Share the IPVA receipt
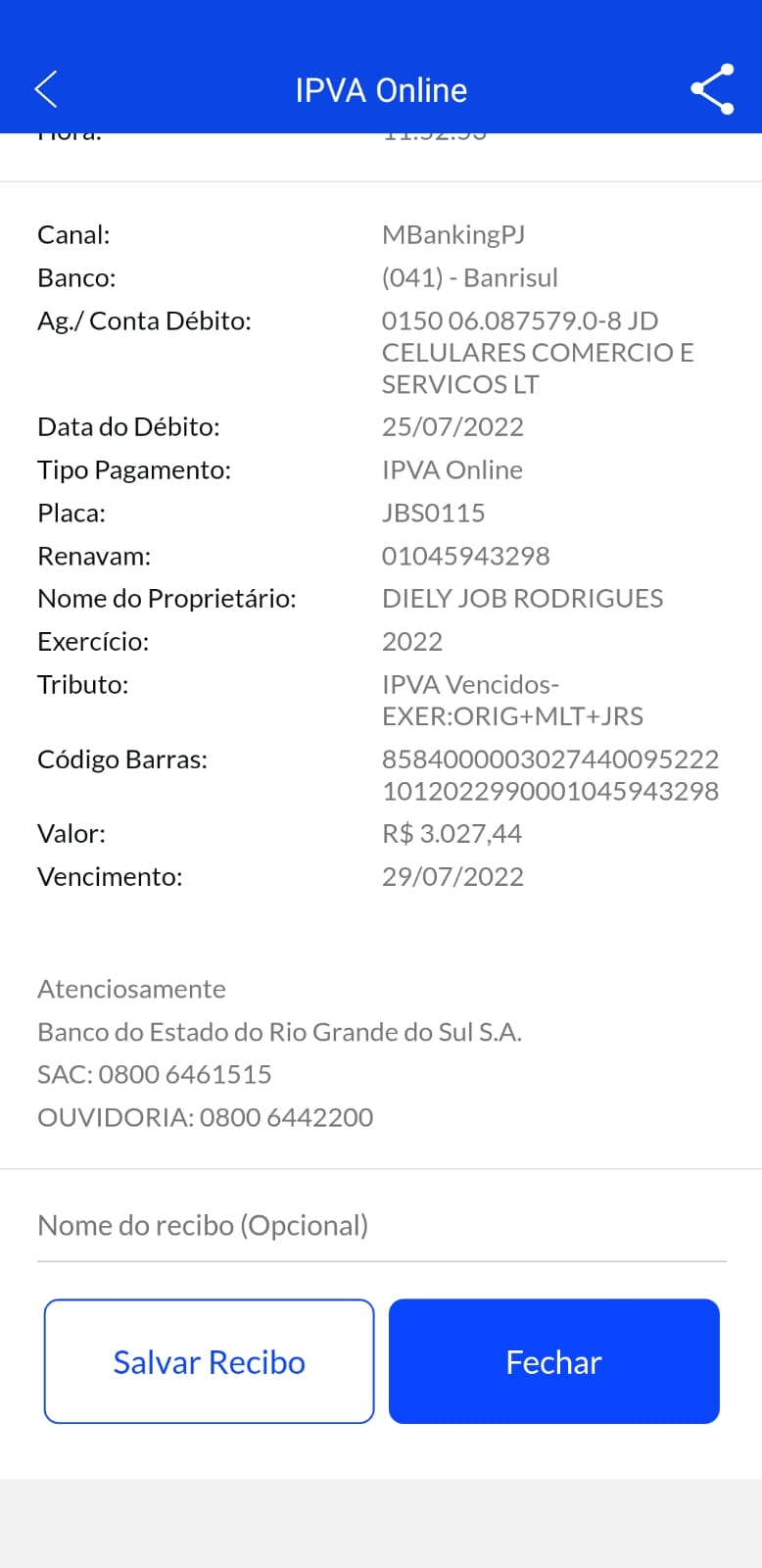Viewport: 762px width, 1568px height. pyautogui.click(x=712, y=89)
